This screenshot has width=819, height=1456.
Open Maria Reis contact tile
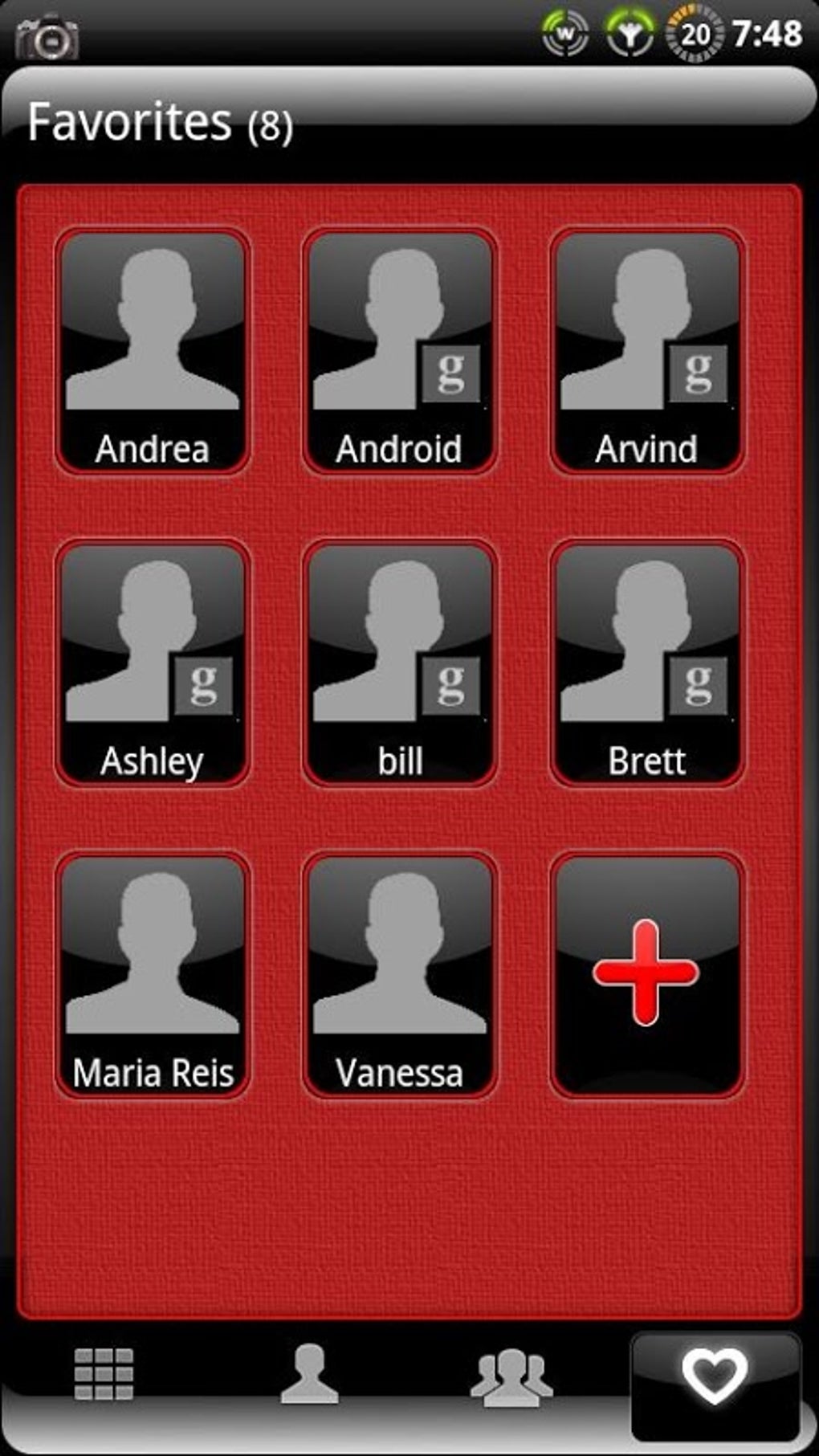153,975
